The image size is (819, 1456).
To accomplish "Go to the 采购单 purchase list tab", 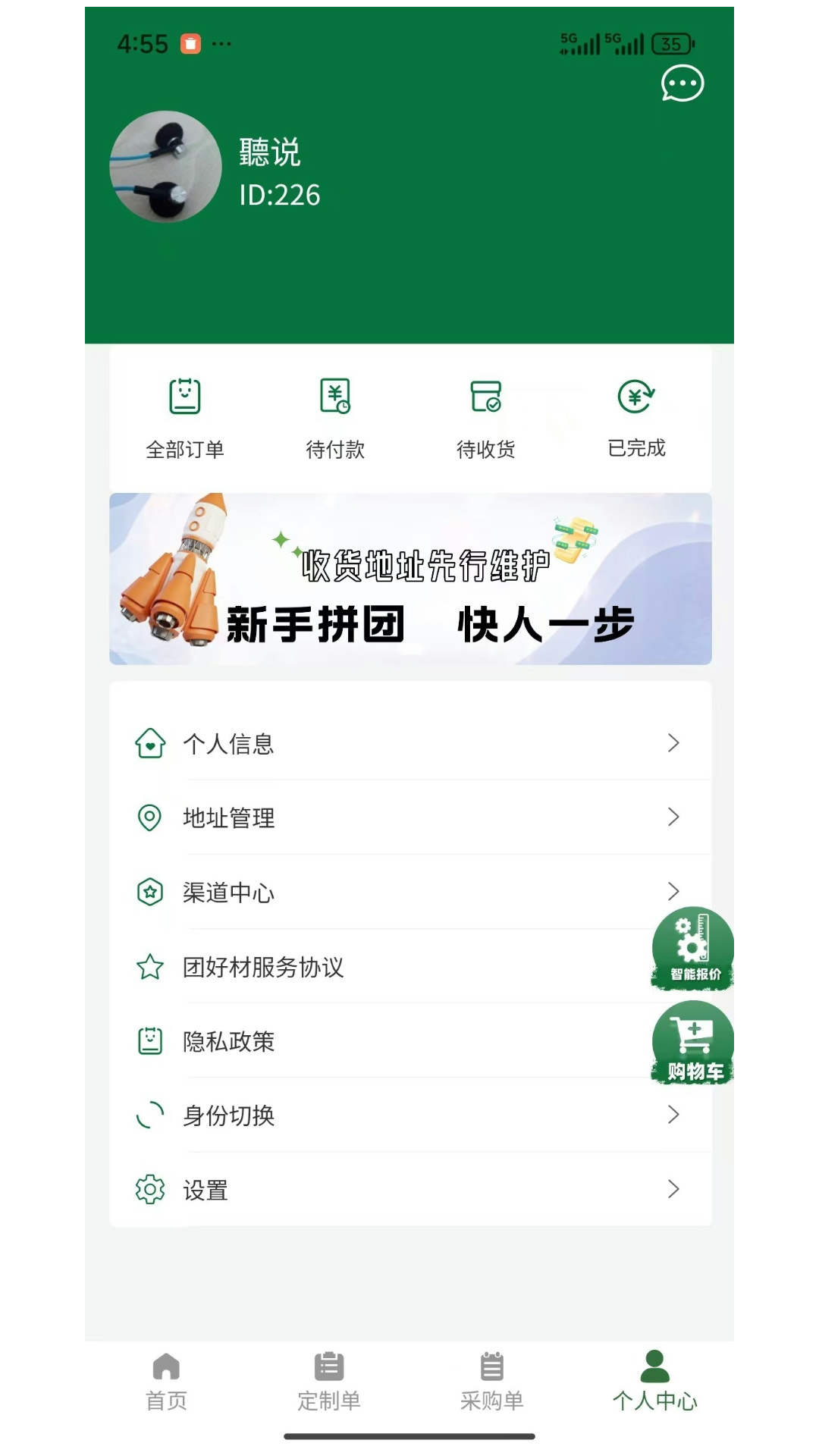I will click(x=491, y=1382).
